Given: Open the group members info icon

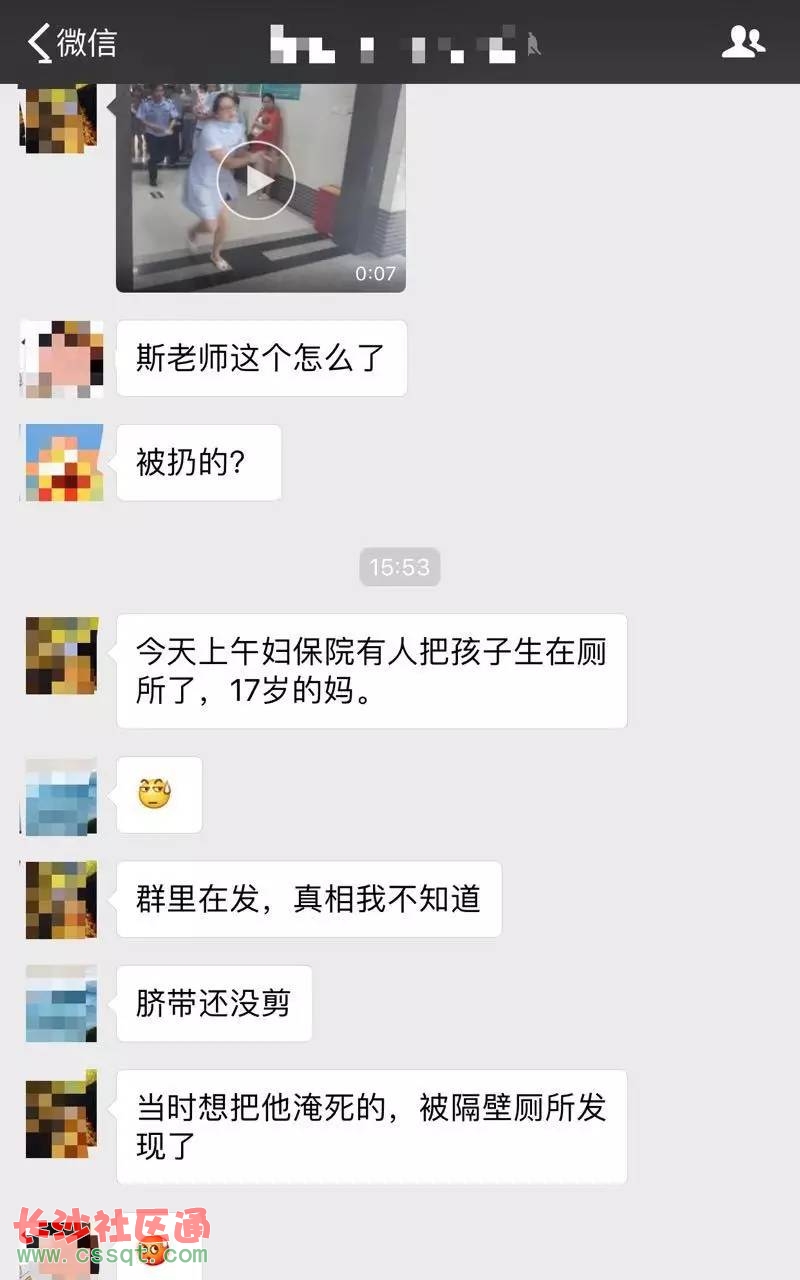Looking at the screenshot, I should (742, 42).
